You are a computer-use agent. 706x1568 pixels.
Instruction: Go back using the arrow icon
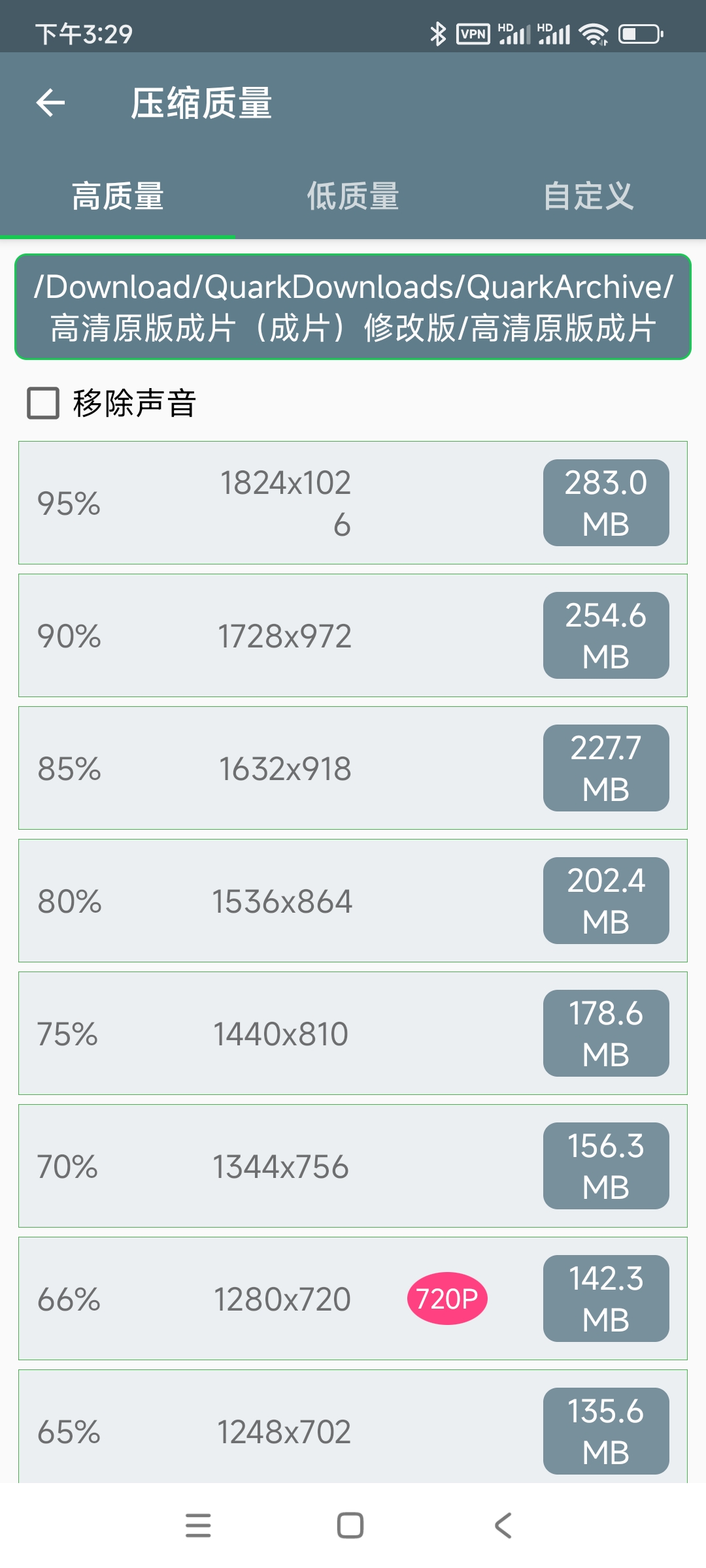(x=50, y=103)
